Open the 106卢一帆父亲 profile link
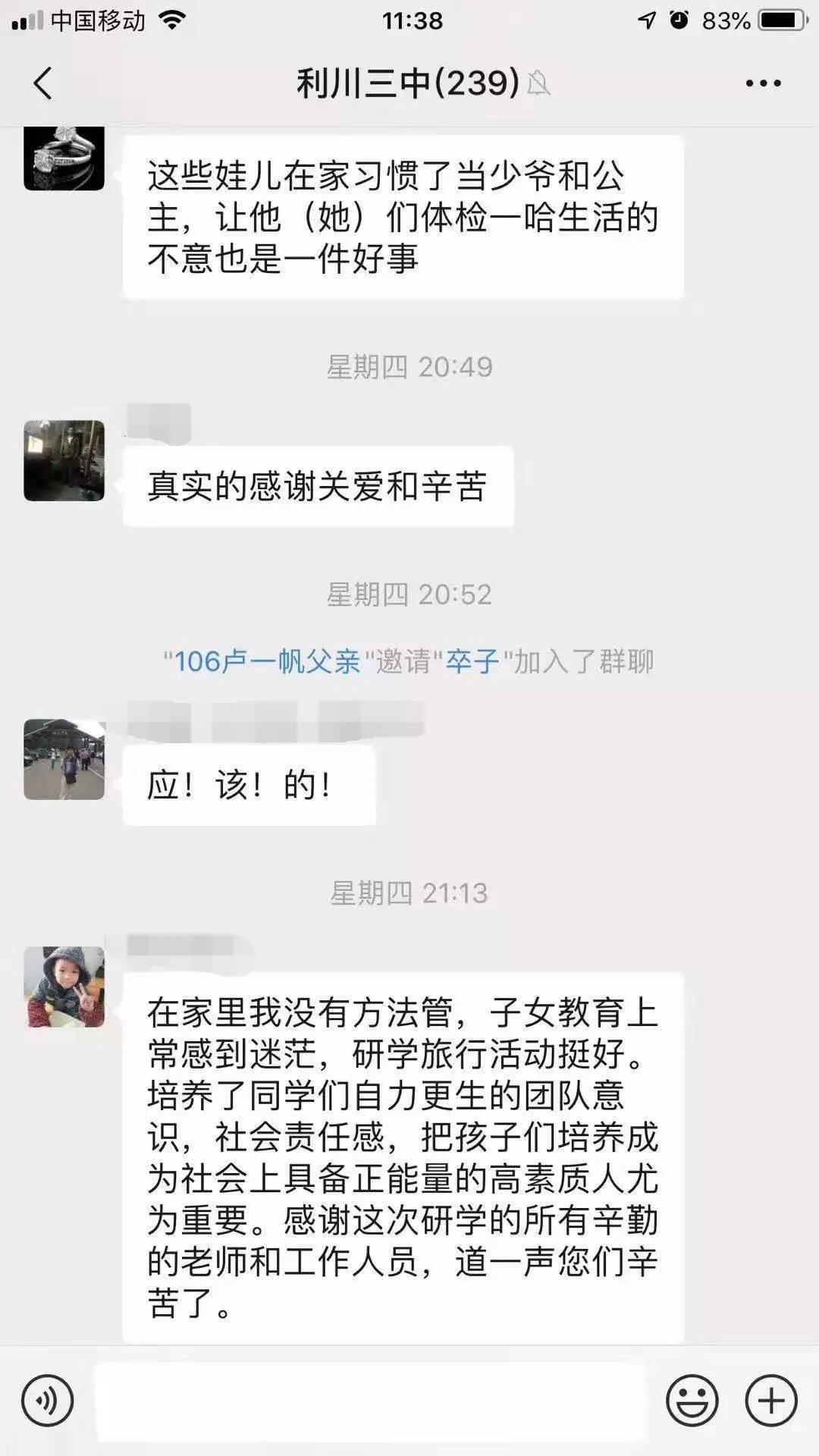Image resolution: width=819 pixels, height=1456 pixels. (x=267, y=661)
